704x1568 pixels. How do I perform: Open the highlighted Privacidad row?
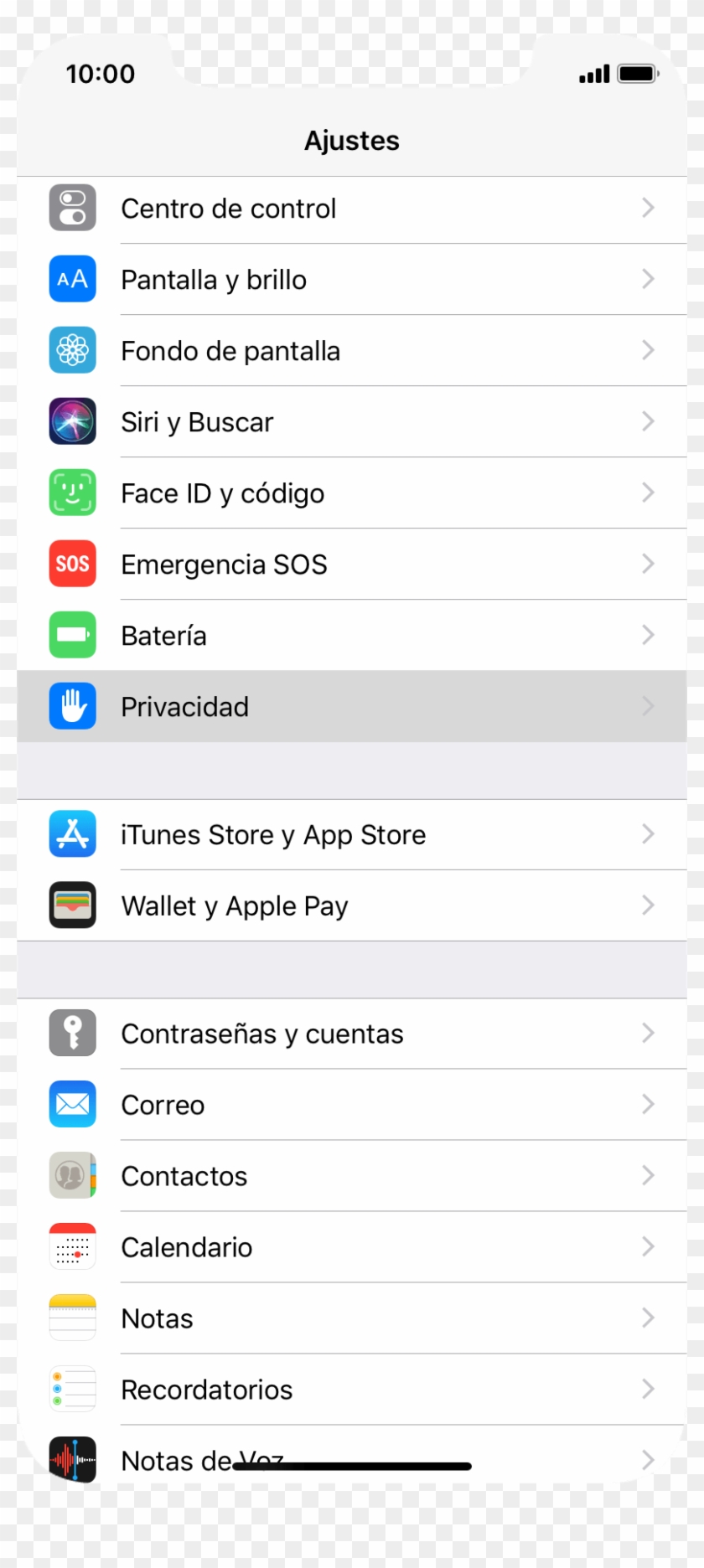coord(352,706)
